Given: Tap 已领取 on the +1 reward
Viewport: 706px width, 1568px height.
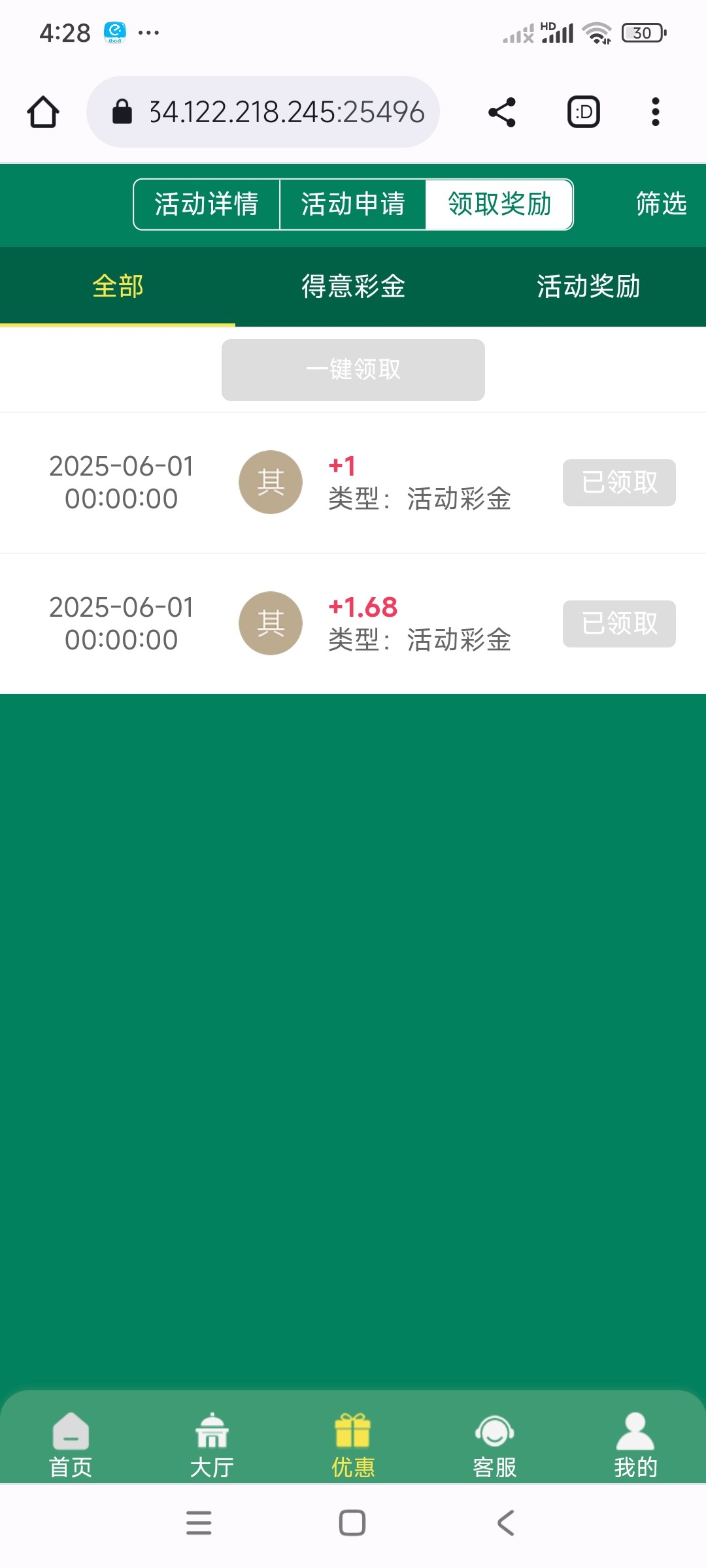Looking at the screenshot, I should coord(619,483).
